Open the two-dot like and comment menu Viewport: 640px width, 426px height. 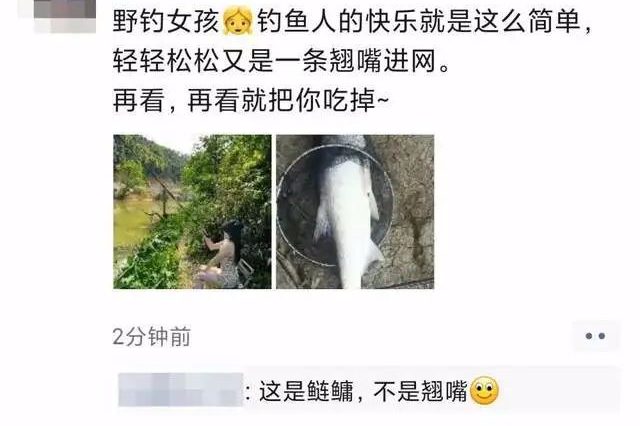[595, 336]
